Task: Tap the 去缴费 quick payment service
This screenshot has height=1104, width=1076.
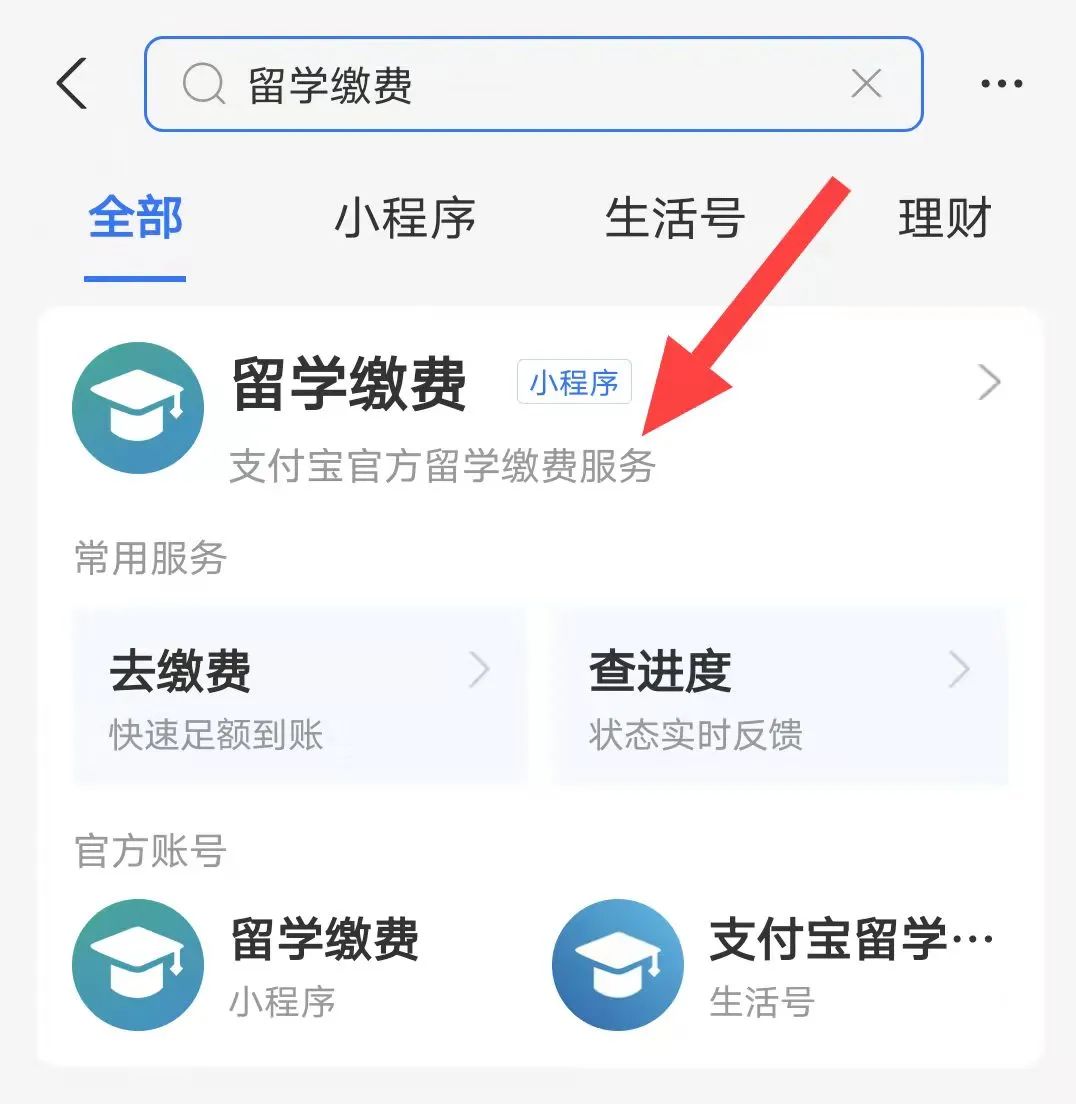Action: [180, 670]
